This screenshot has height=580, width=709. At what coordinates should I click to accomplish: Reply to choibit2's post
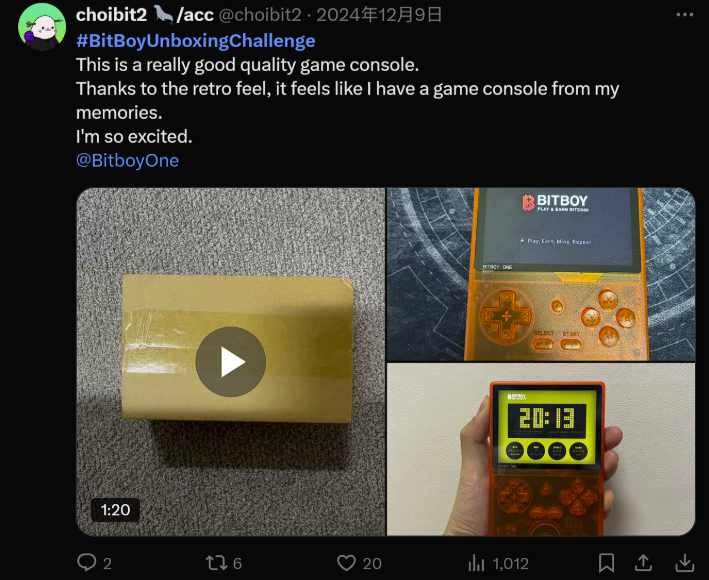pyautogui.click(x=88, y=562)
